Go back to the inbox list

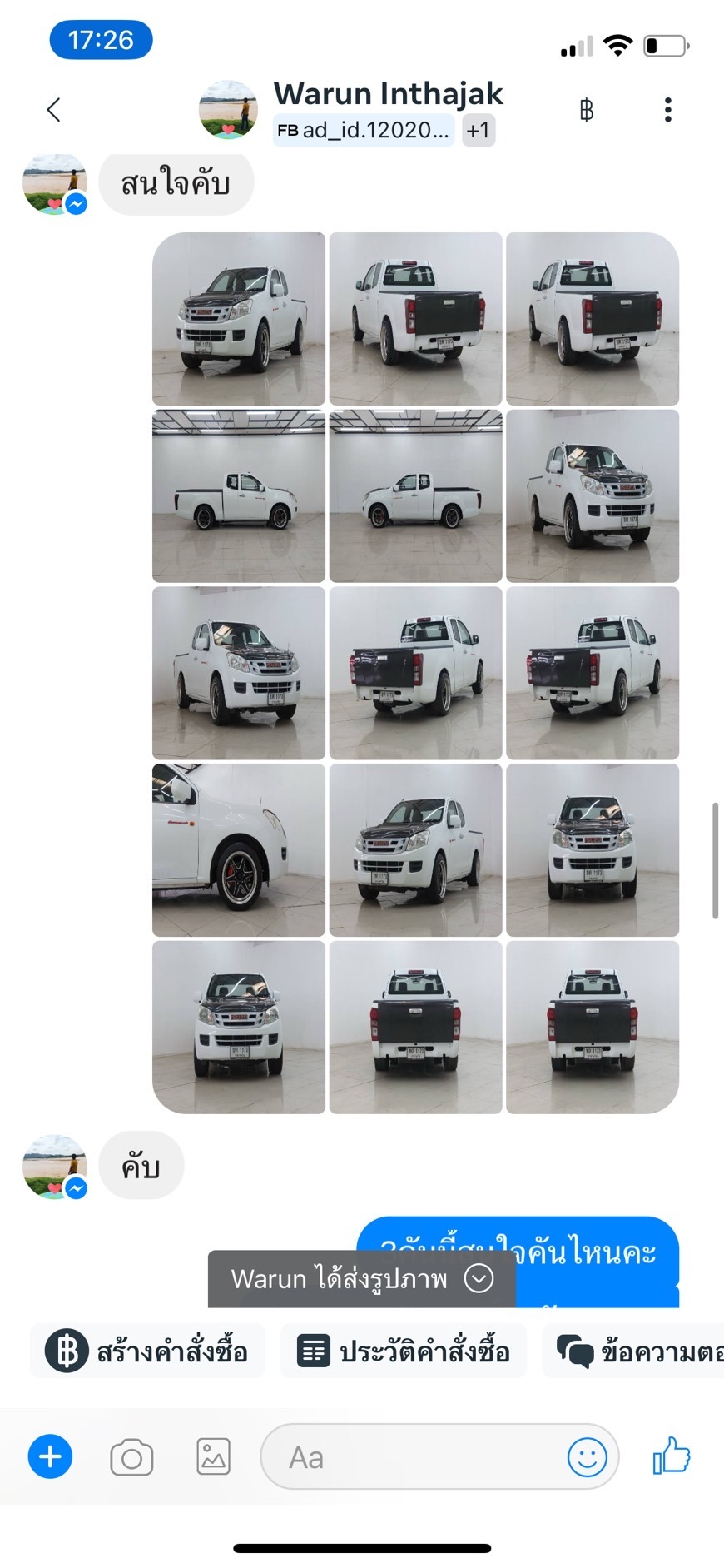54,110
